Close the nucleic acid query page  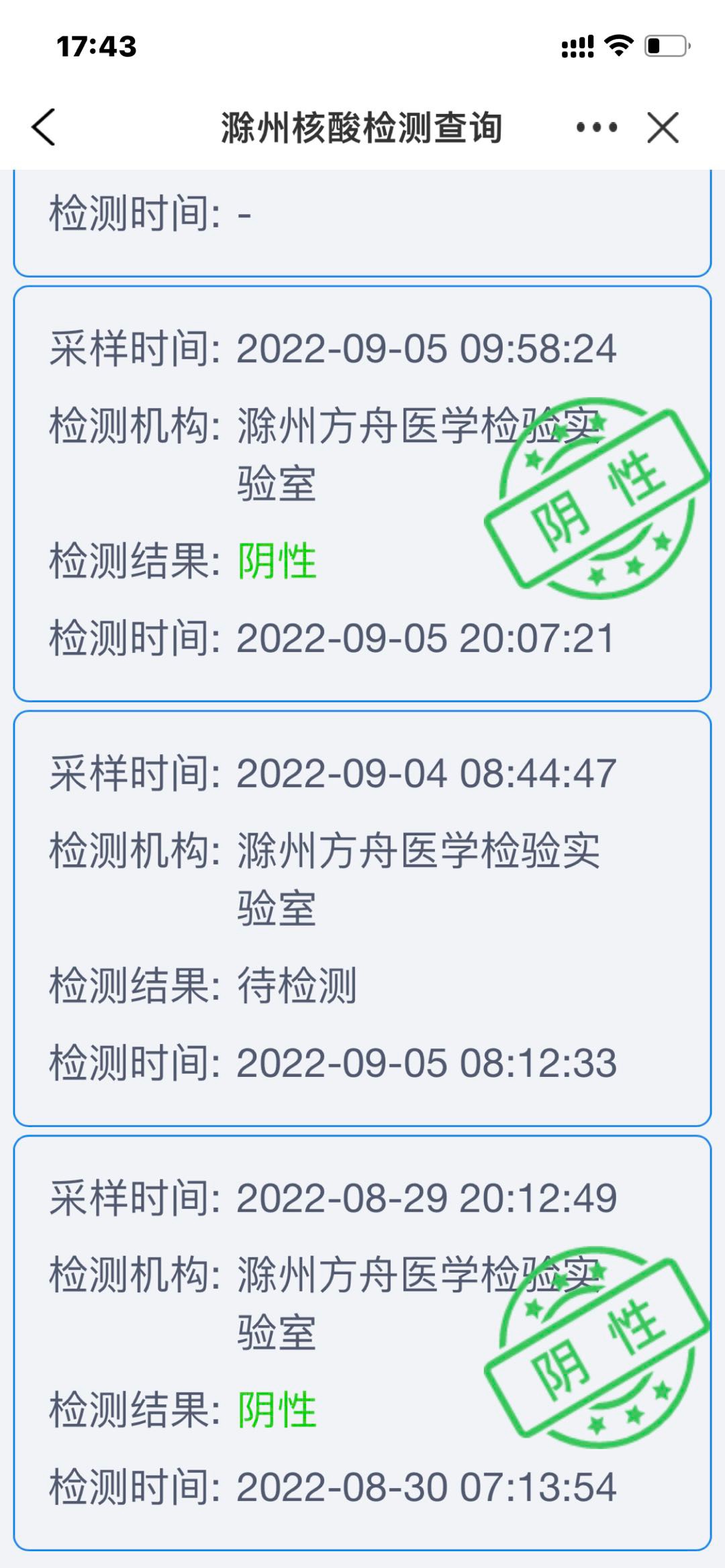tap(663, 127)
